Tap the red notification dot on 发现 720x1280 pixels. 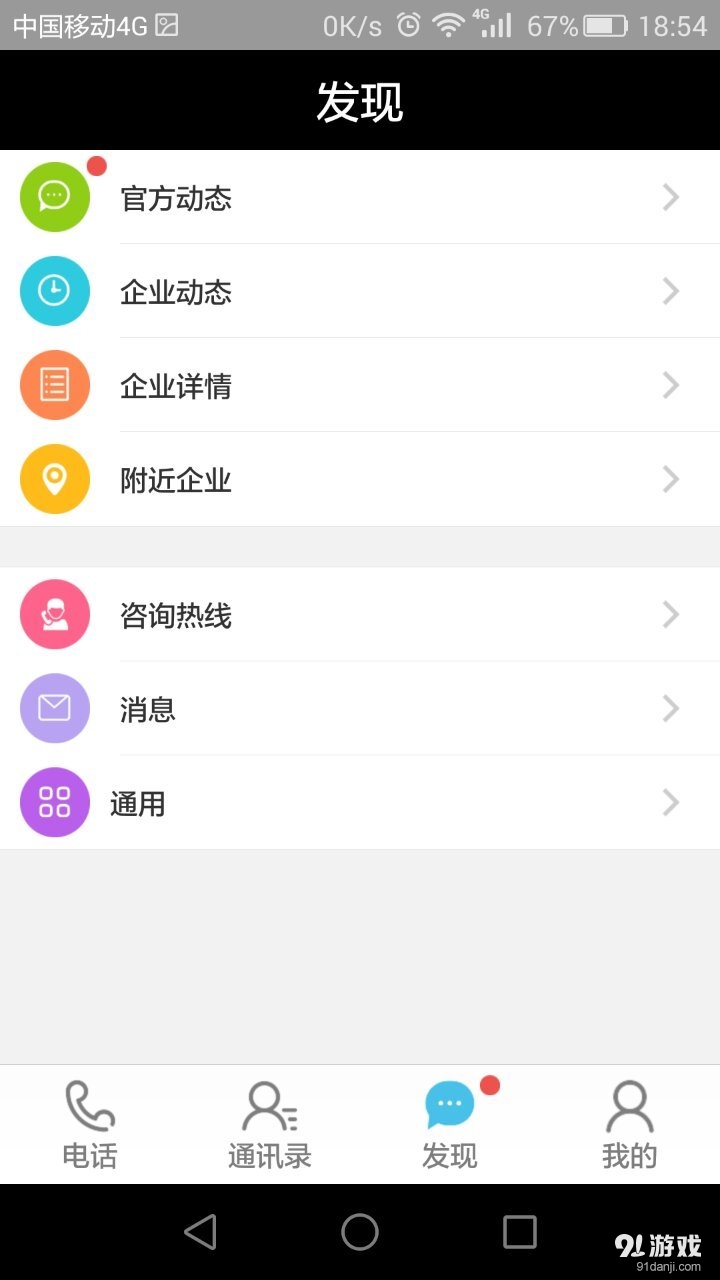[x=488, y=1083]
